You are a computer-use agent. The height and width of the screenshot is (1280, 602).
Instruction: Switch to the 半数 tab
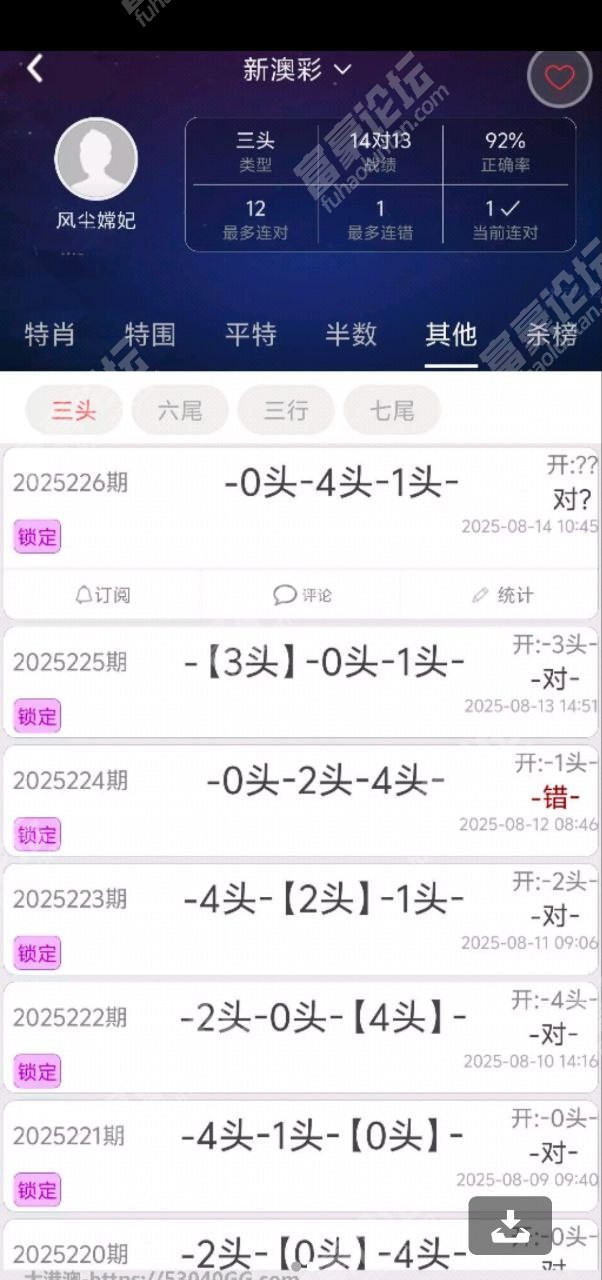click(x=351, y=334)
